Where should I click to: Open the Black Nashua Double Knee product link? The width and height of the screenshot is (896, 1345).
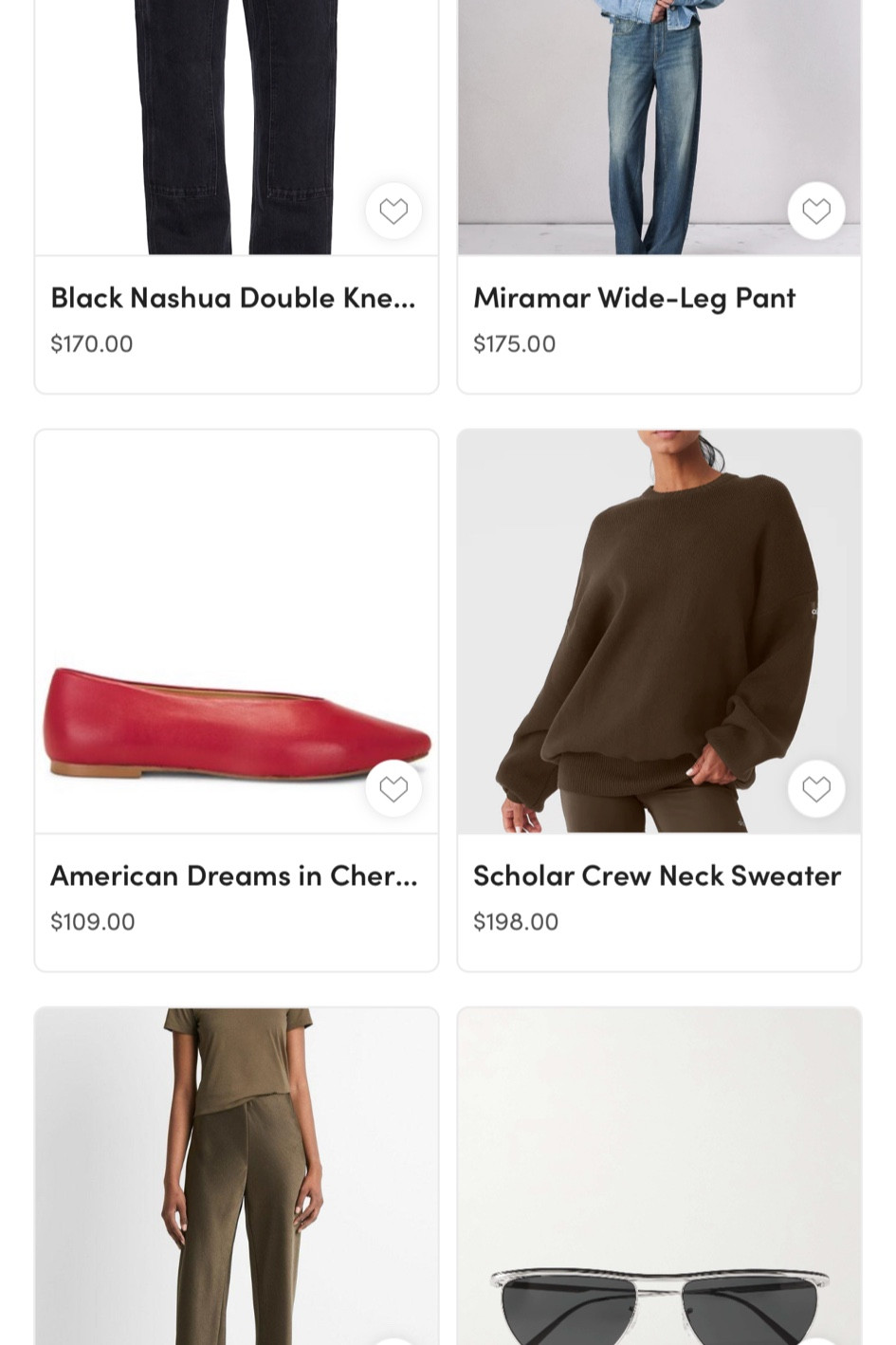pos(232,297)
